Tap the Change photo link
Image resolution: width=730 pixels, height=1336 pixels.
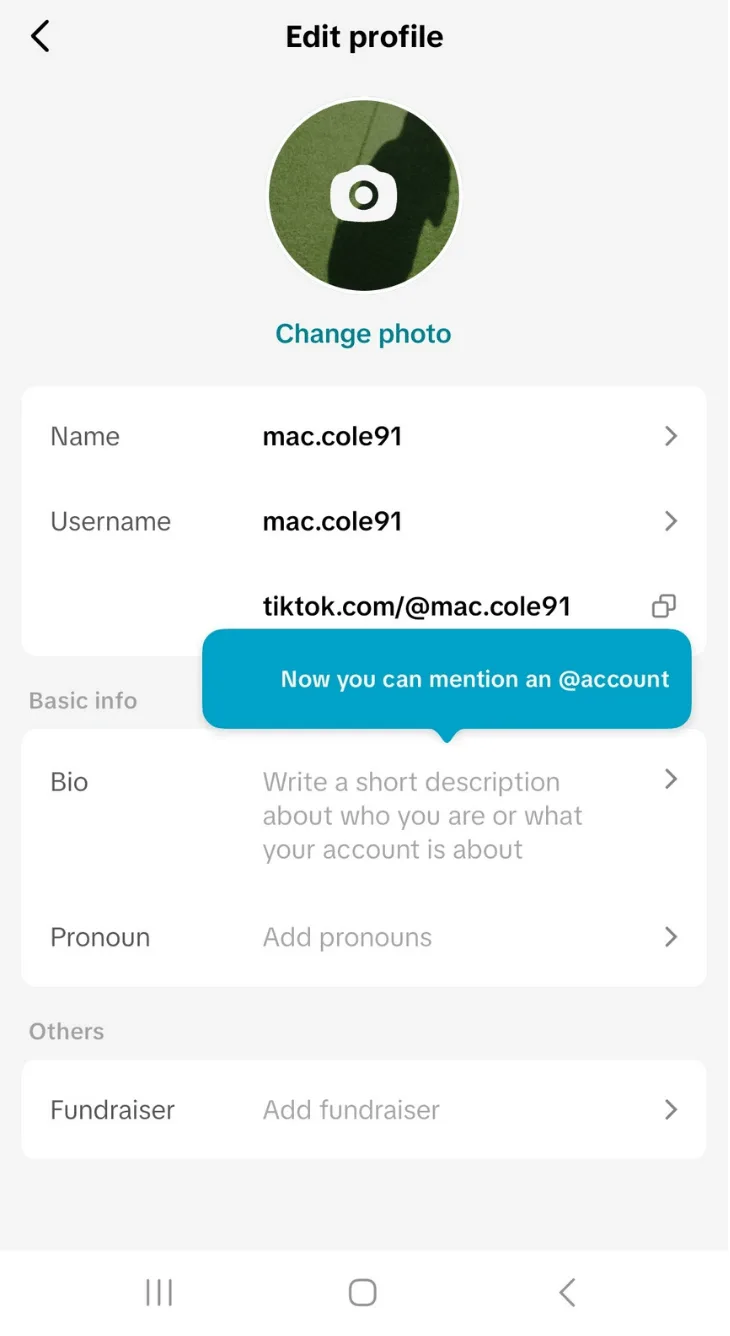coord(363,334)
